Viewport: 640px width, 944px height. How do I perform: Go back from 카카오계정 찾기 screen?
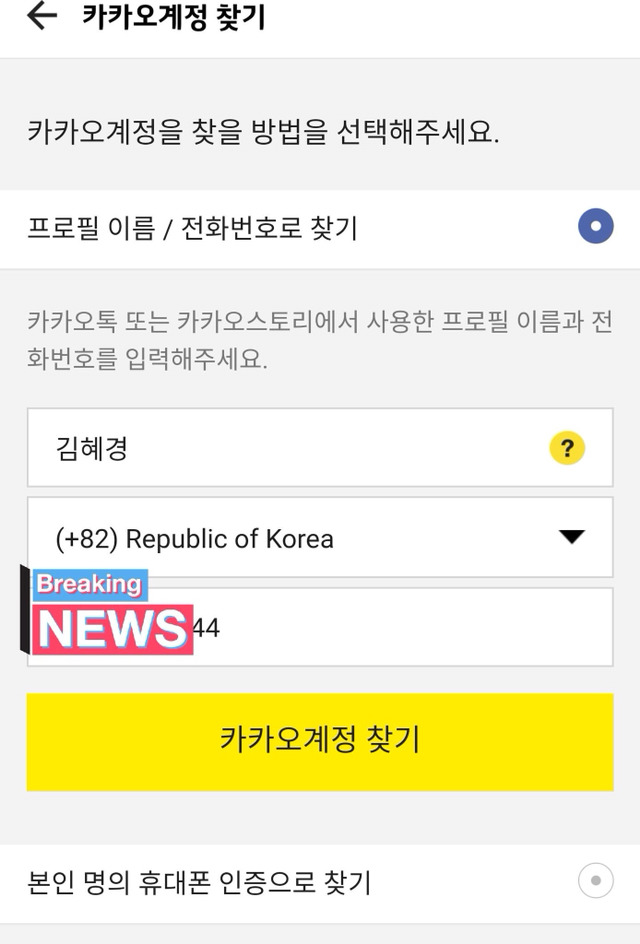42,17
